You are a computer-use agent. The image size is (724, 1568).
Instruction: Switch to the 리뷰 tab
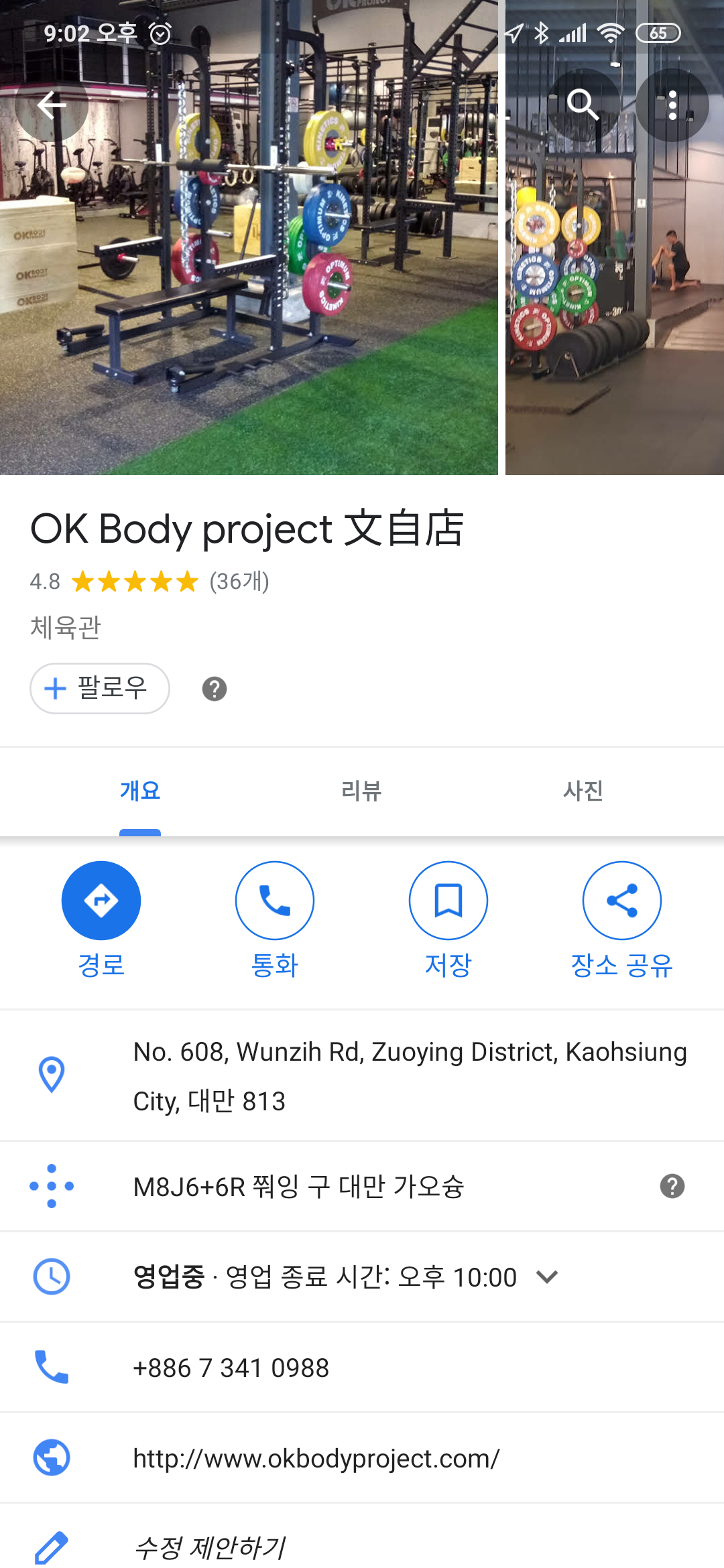click(x=361, y=791)
